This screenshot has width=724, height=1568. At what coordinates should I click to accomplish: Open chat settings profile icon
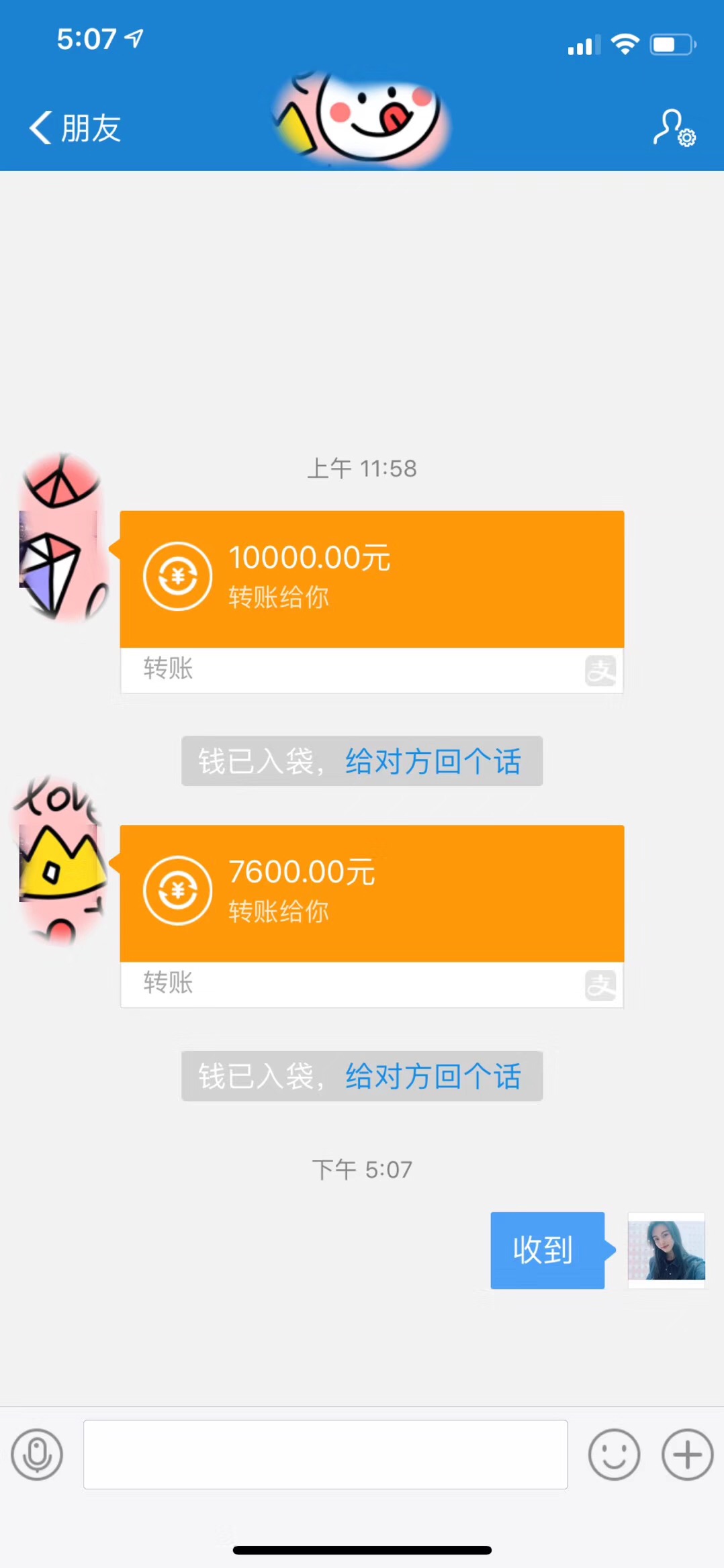tap(674, 128)
